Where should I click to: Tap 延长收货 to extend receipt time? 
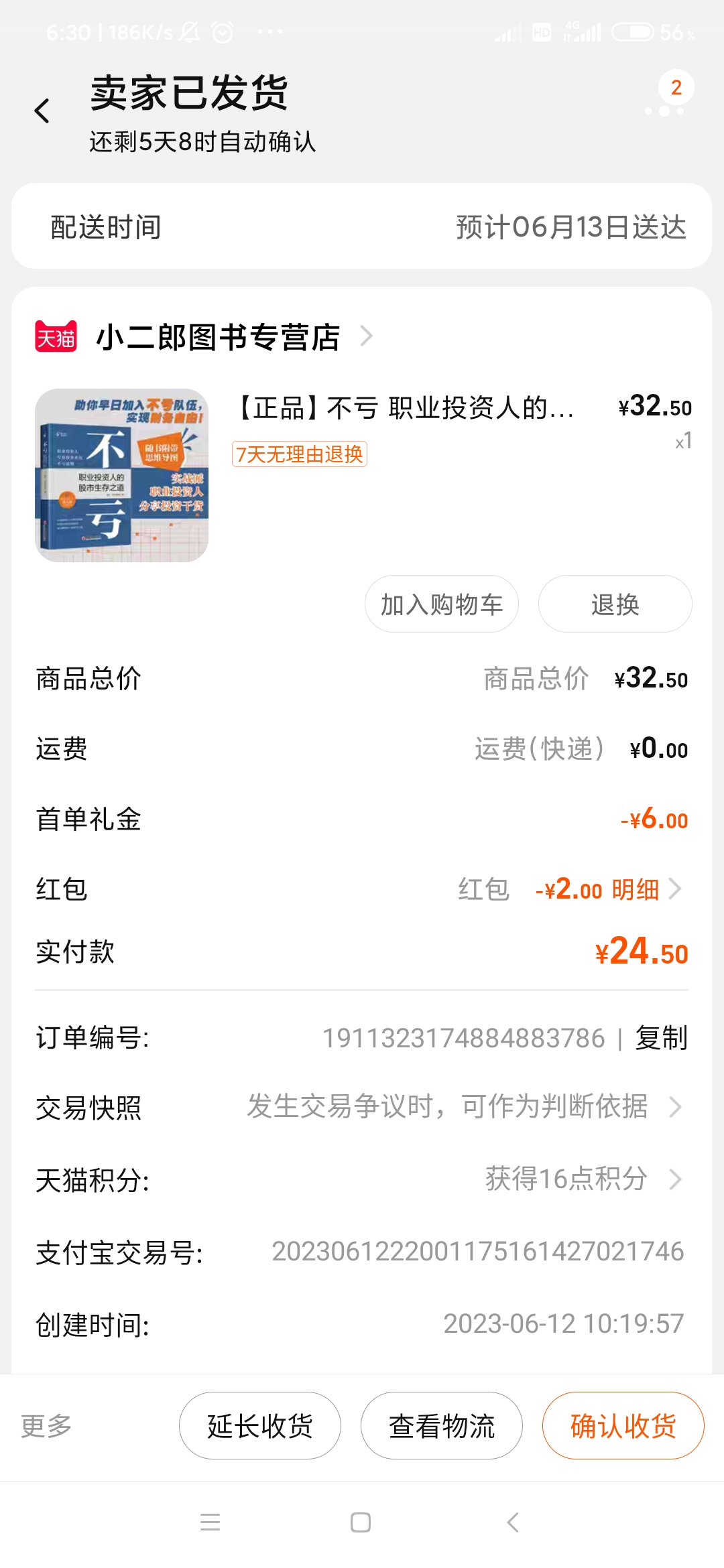click(x=260, y=1425)
